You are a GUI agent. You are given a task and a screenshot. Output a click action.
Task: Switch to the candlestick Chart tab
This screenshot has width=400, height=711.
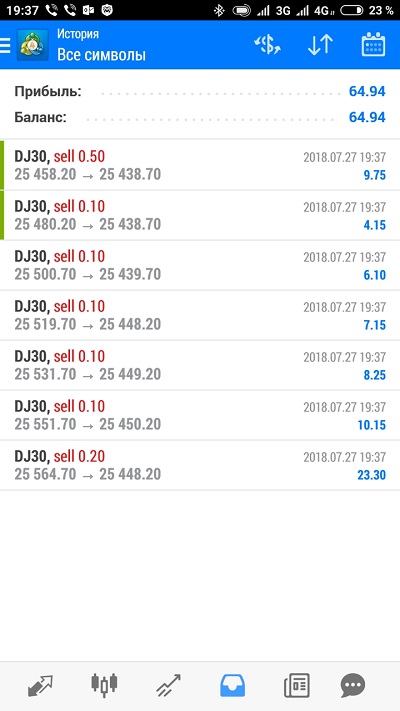click(x=104, y=685)
